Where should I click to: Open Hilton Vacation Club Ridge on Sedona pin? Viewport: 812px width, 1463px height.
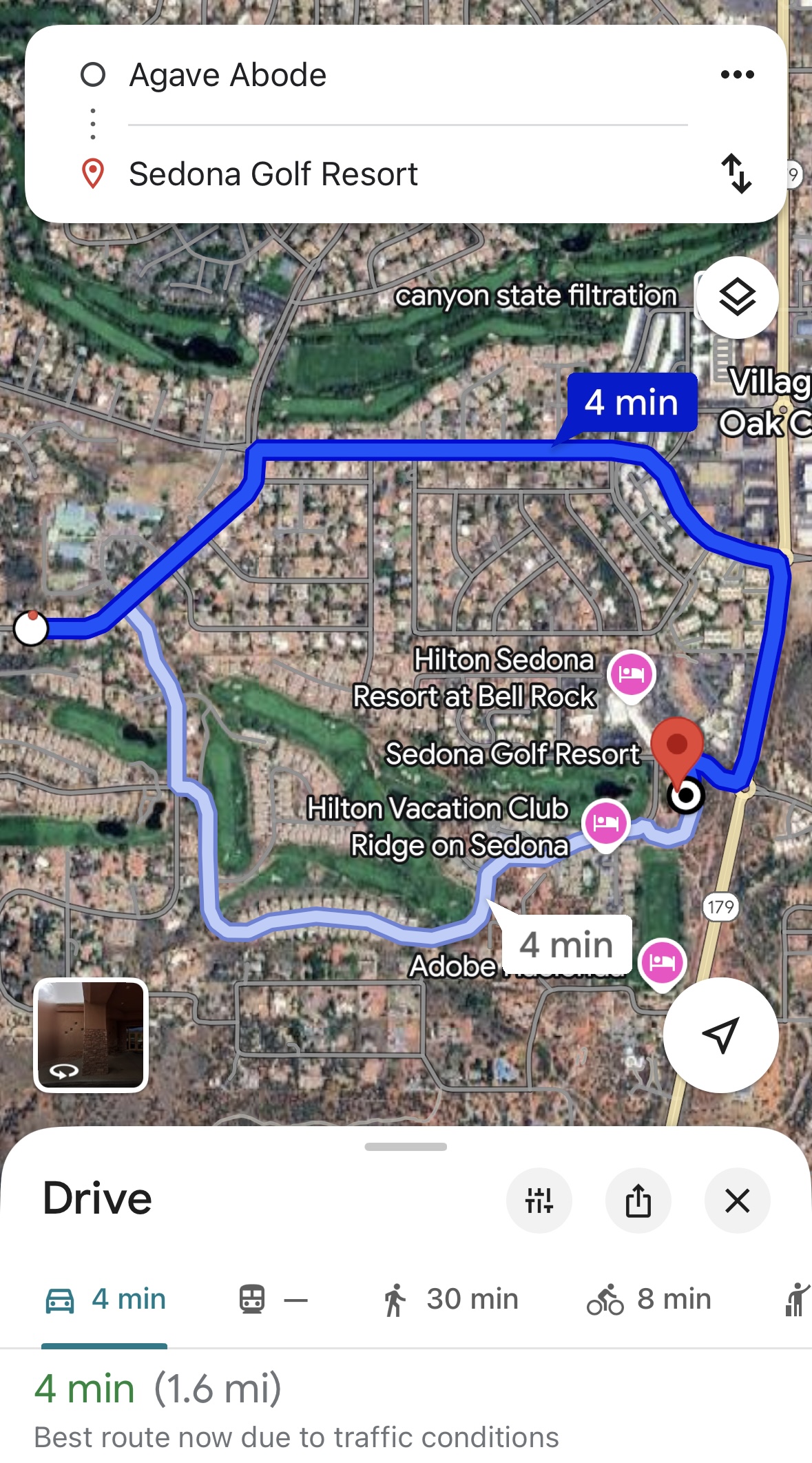(x=605, y=823)
